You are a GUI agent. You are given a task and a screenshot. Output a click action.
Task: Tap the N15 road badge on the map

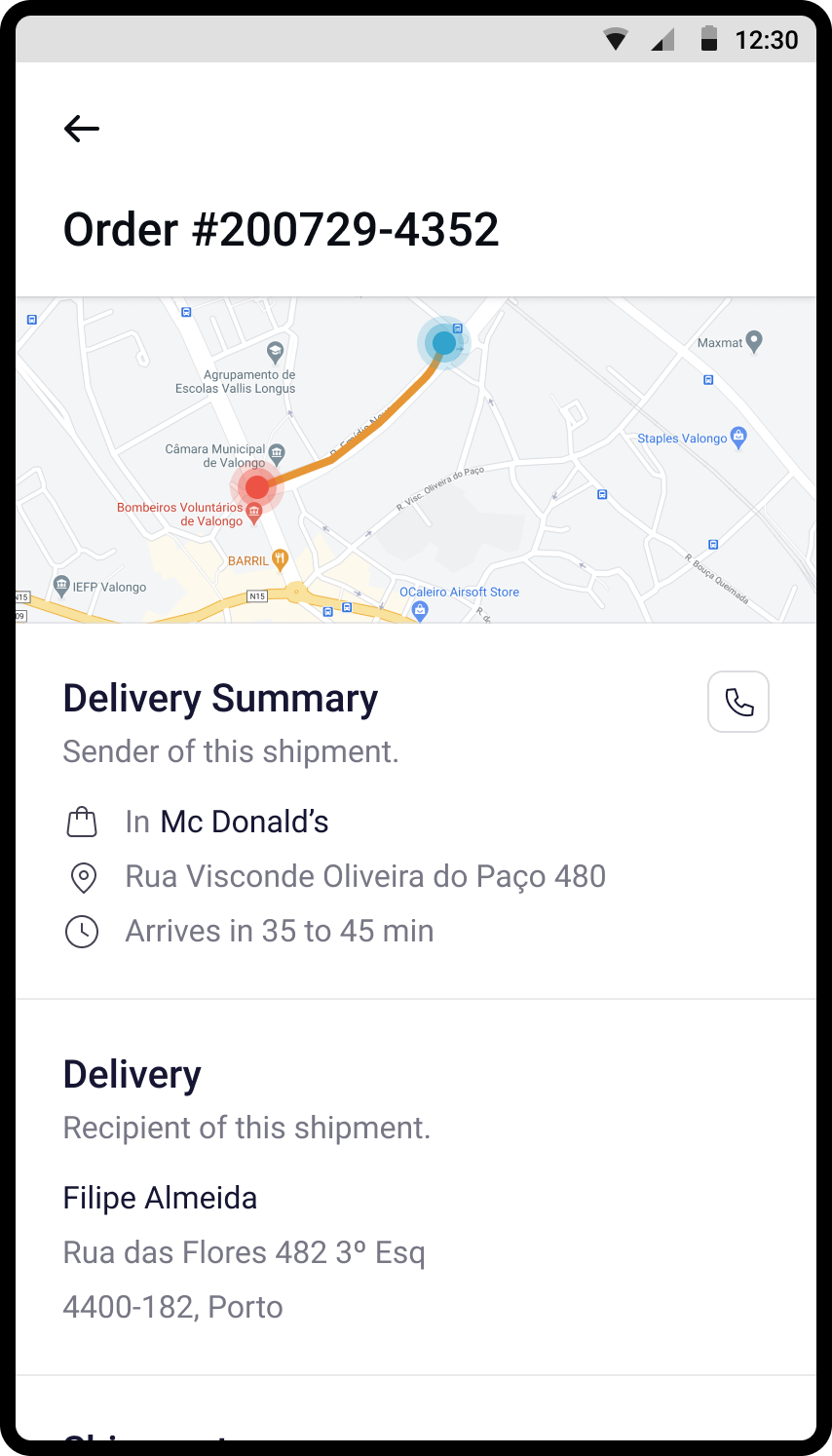[255, 595]
